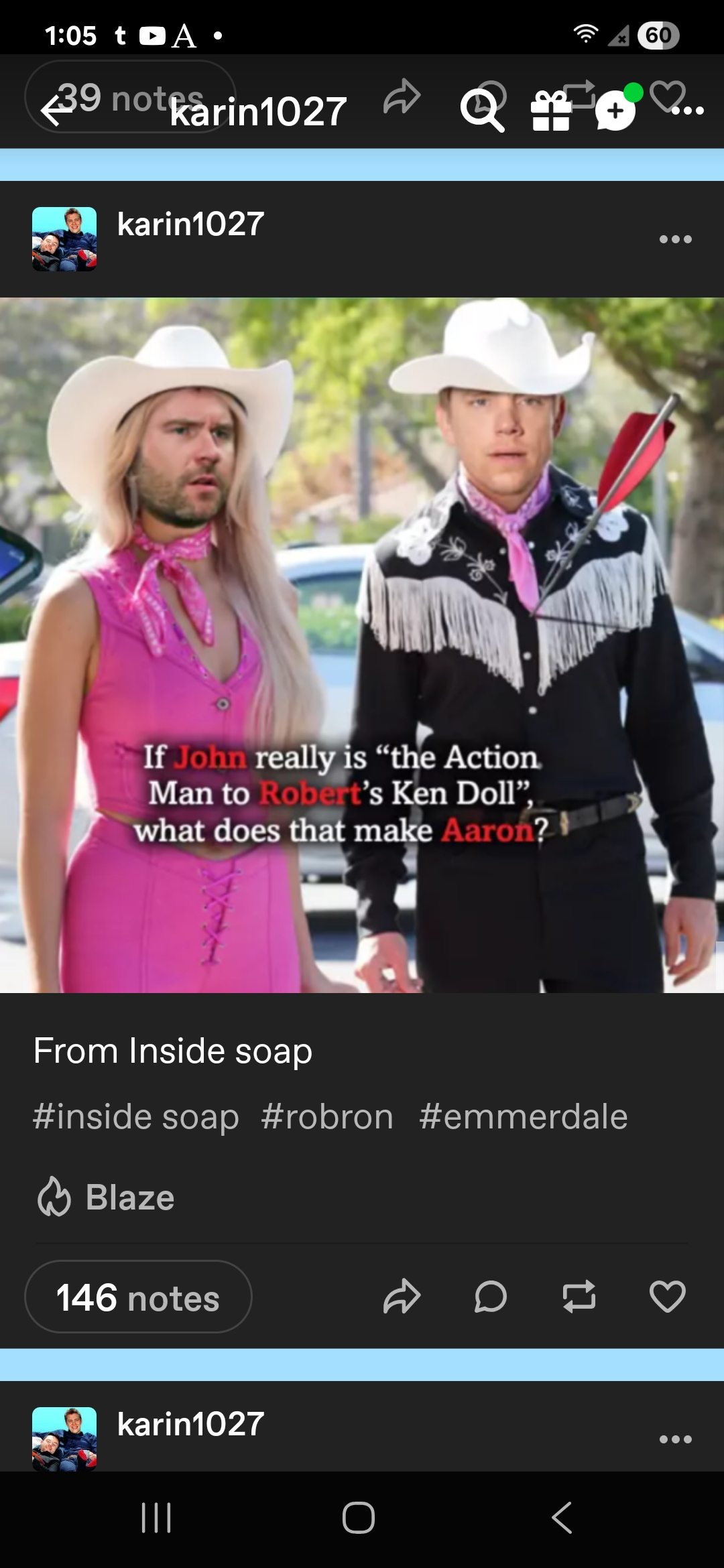
Task: Open the #robron tag
Action: click(327, 1117)
